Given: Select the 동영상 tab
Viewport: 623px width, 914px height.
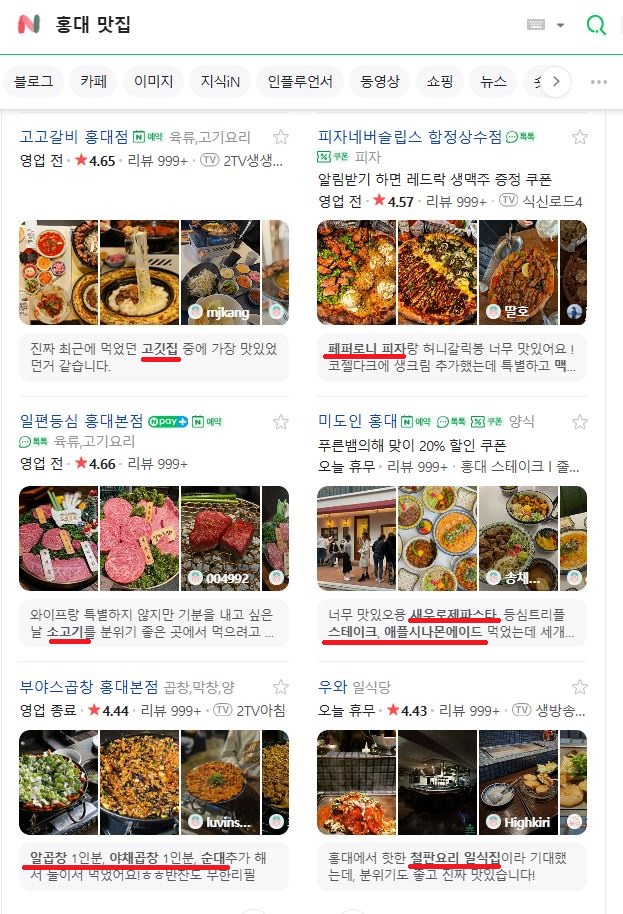Looking at the screenshot, I should point(380,82).
